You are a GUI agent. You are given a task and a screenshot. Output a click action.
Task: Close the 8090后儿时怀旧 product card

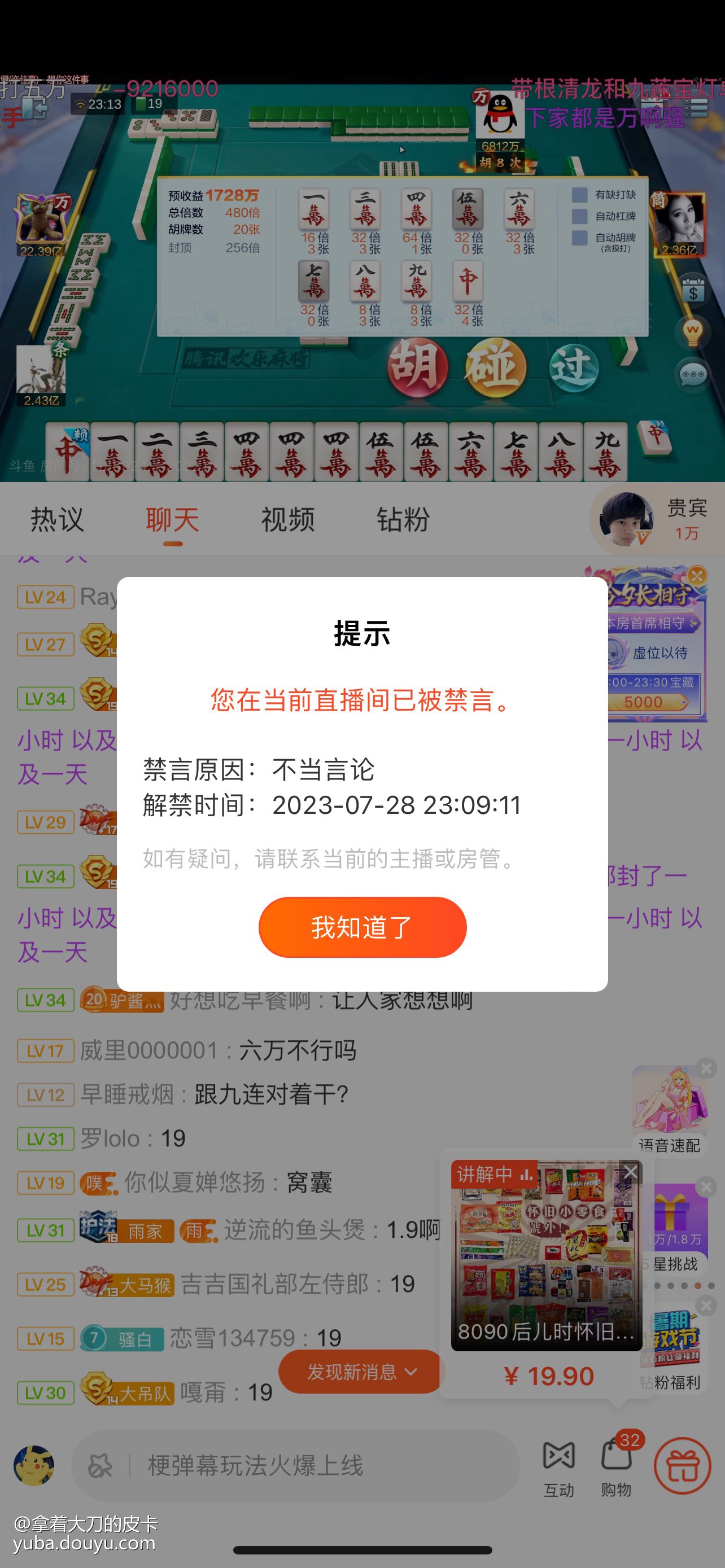(x=630, y=1172)
